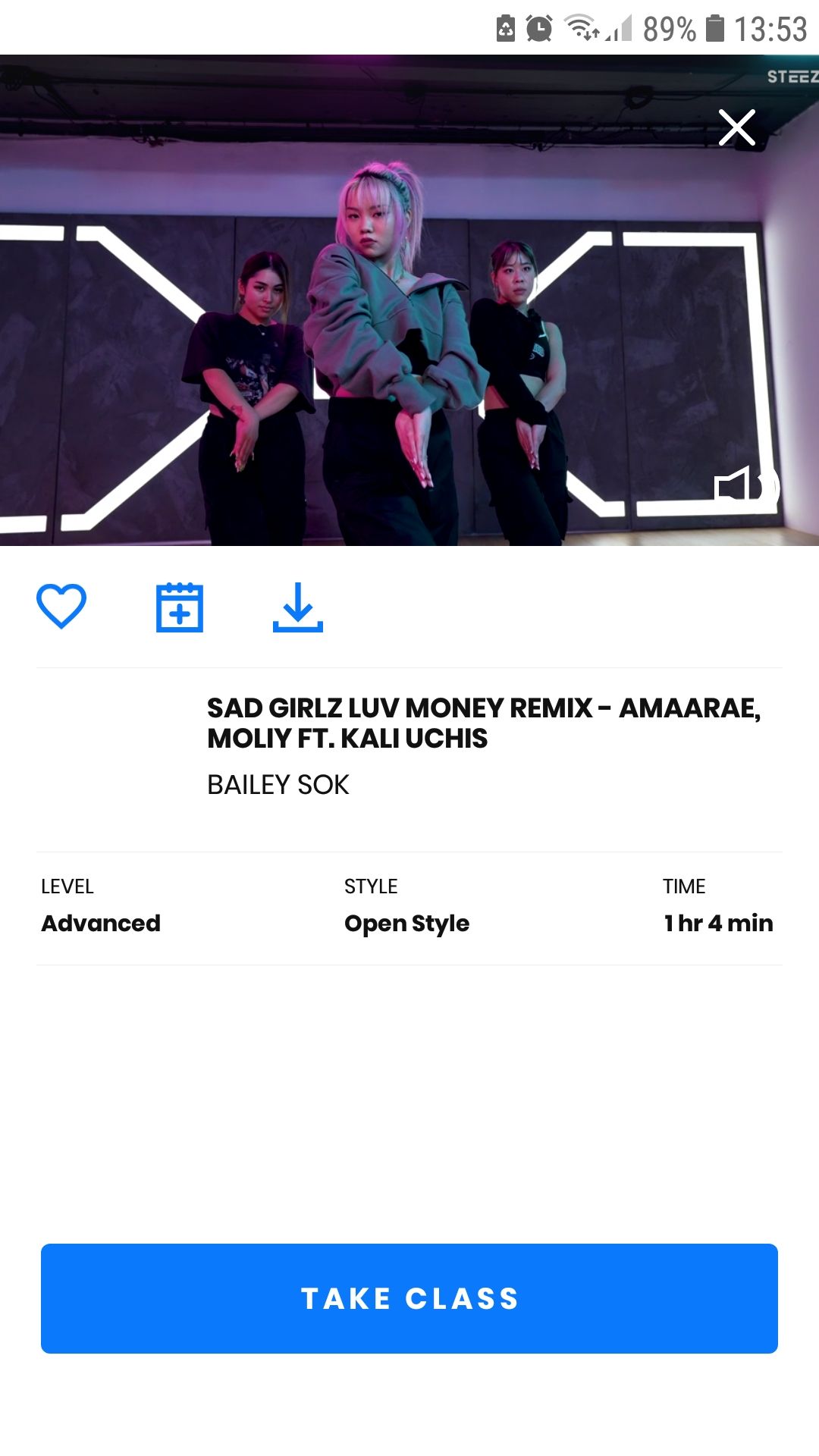This screenshot has width=819, height=1456.
Task: Download the class for offline viewing
Action: tap(298, 607)
